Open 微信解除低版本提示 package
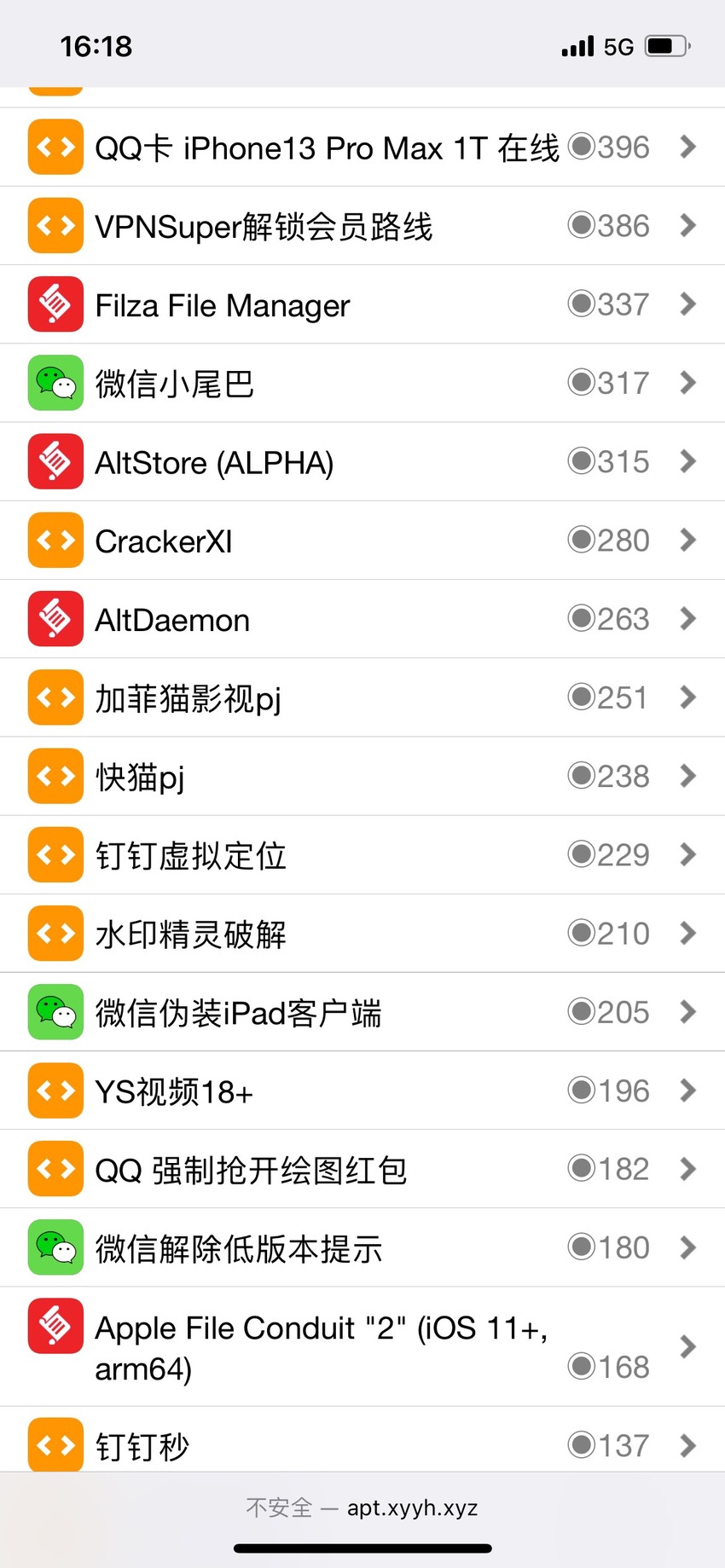 [362, 1247]
